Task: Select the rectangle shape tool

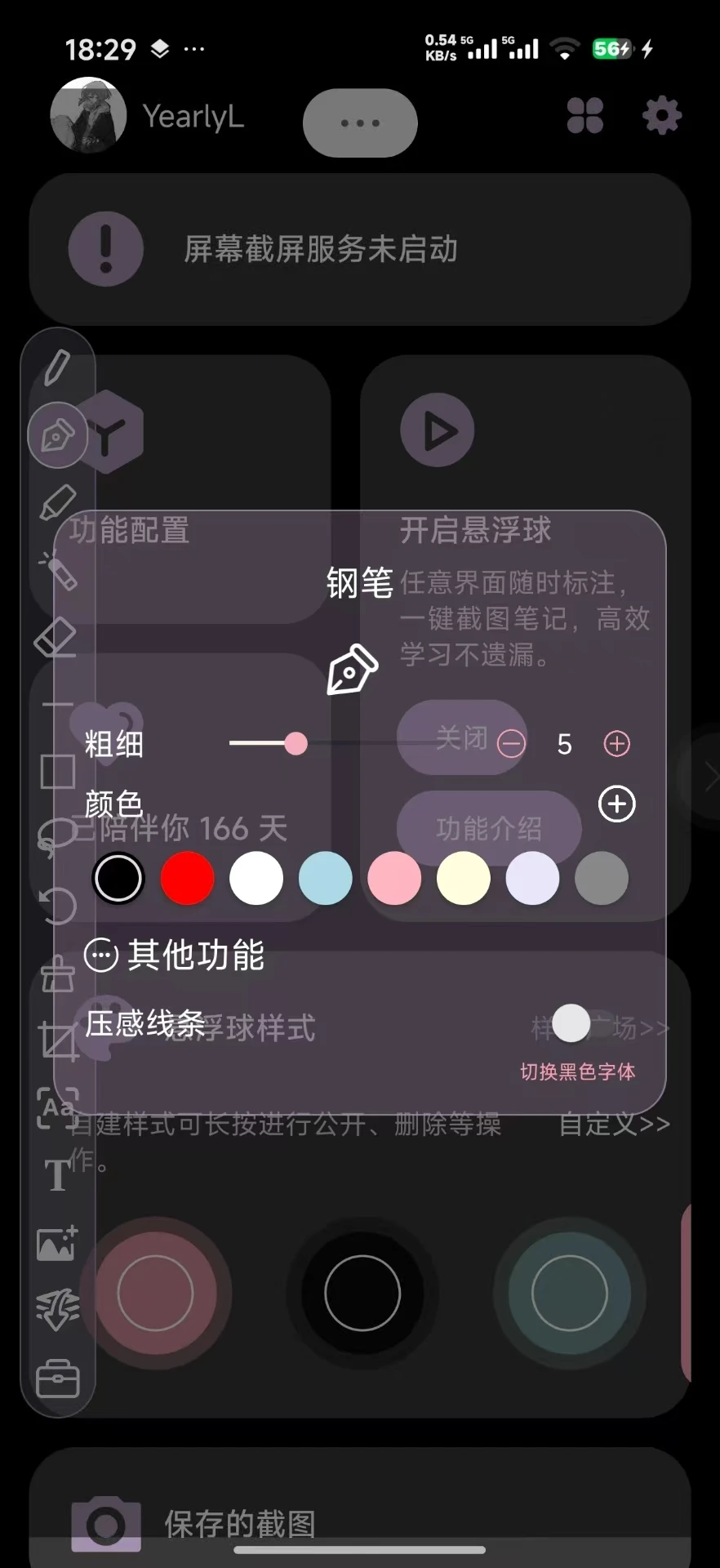Action: tap(58, 772)
